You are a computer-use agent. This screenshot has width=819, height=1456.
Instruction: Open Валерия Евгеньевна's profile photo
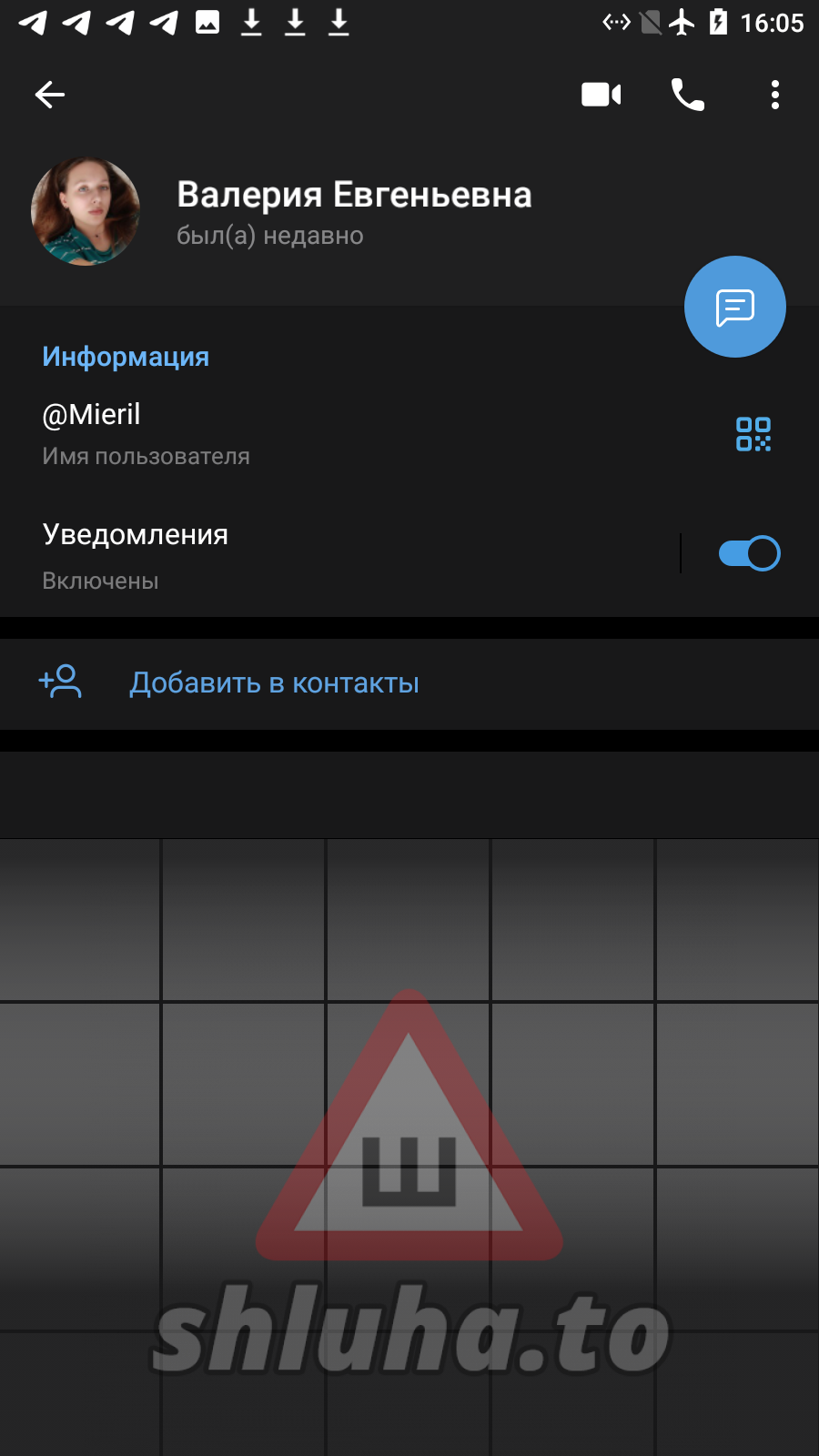(x=86, y=211)
